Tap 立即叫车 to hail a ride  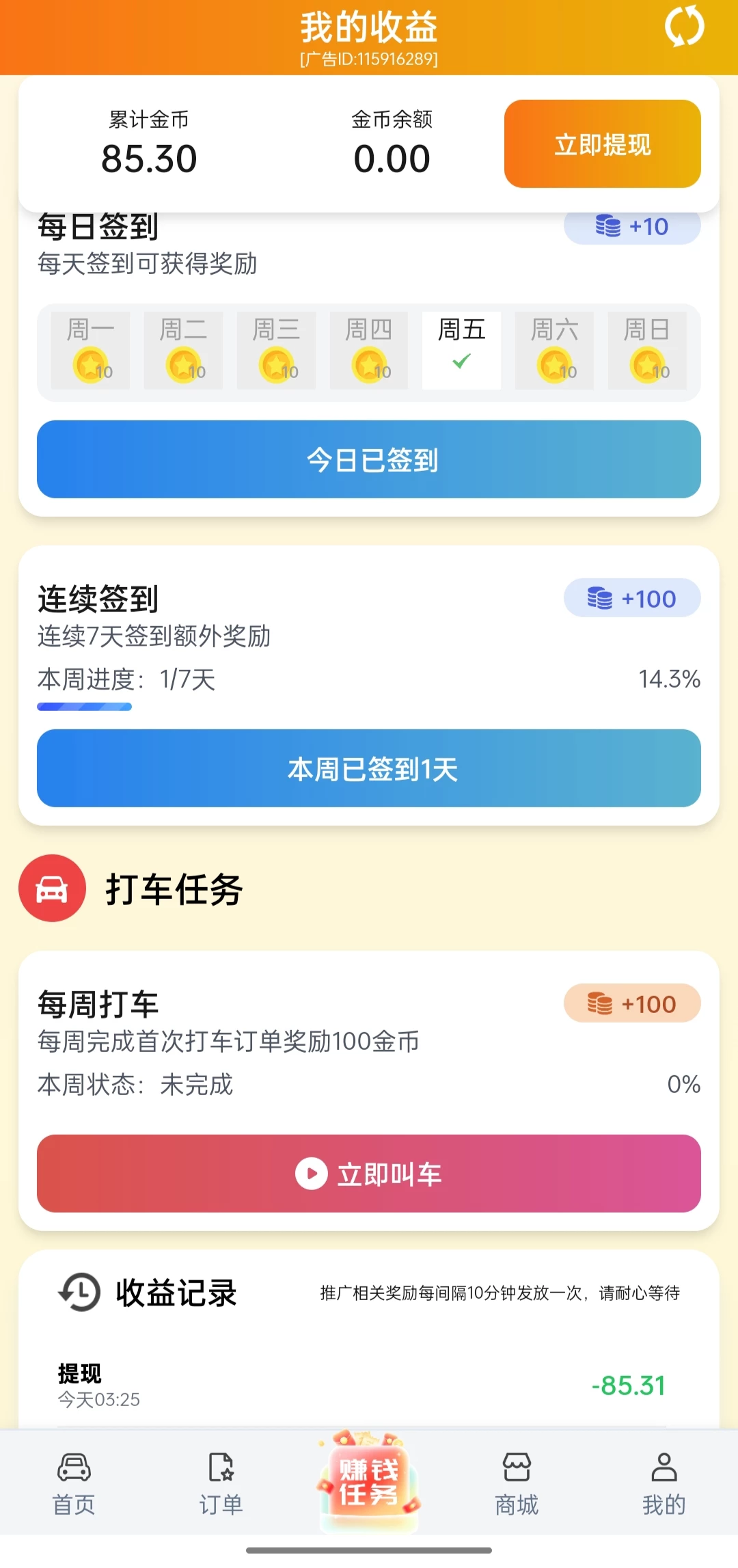pyautogui.click(x=369, y=1174)
